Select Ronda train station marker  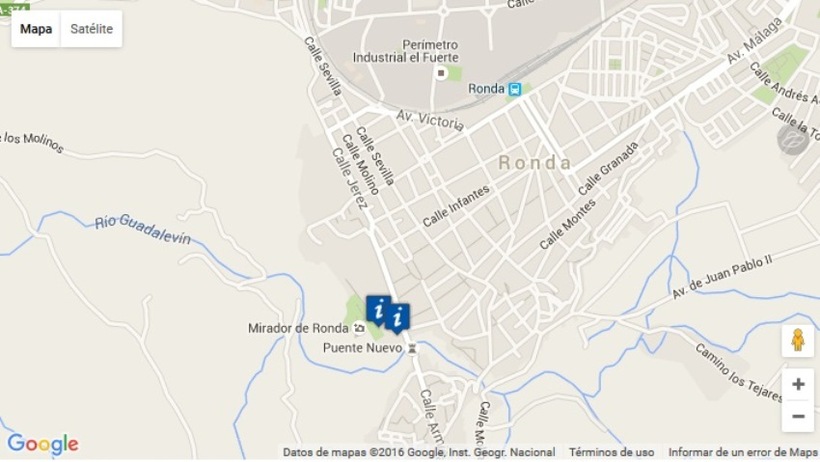coord(514,89)
